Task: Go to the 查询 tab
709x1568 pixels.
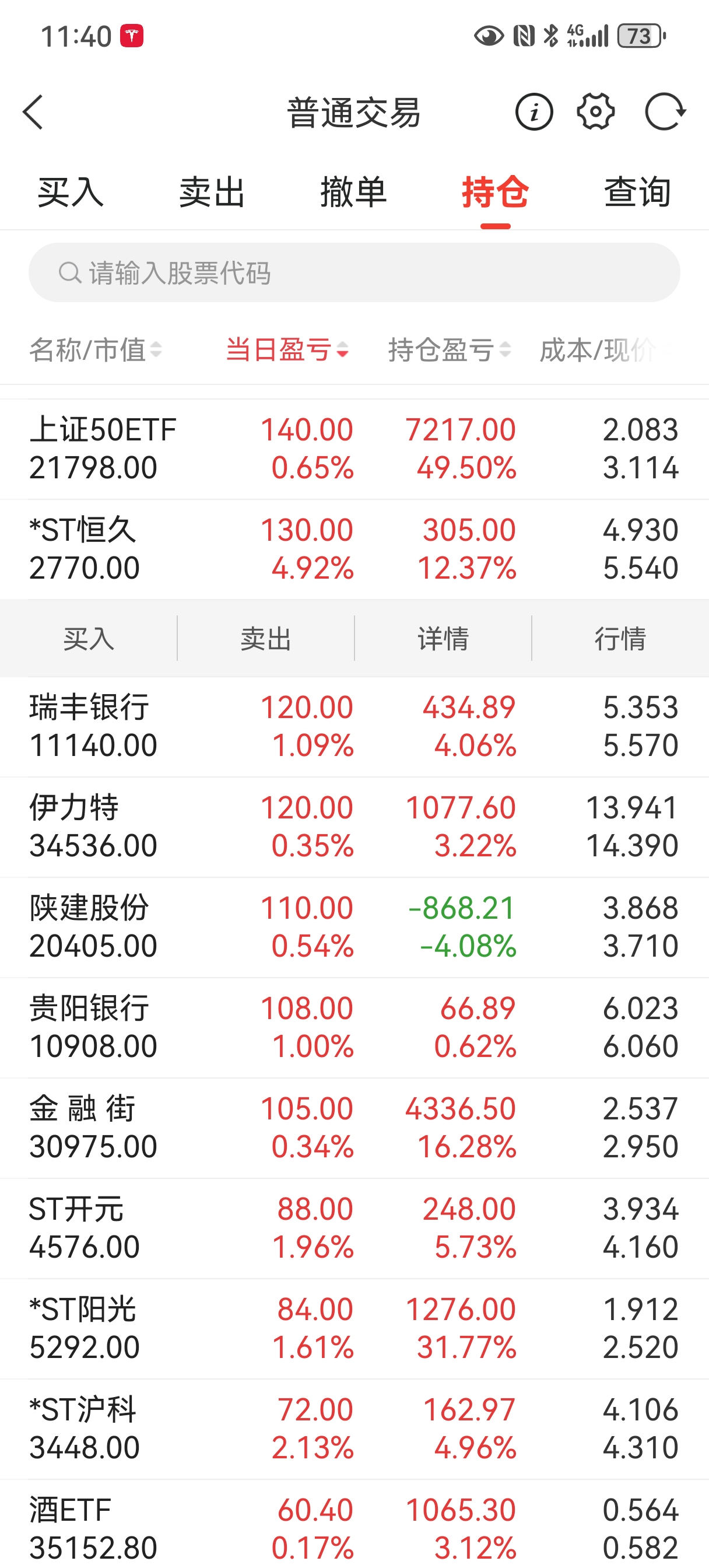Action: pos(637,192)
